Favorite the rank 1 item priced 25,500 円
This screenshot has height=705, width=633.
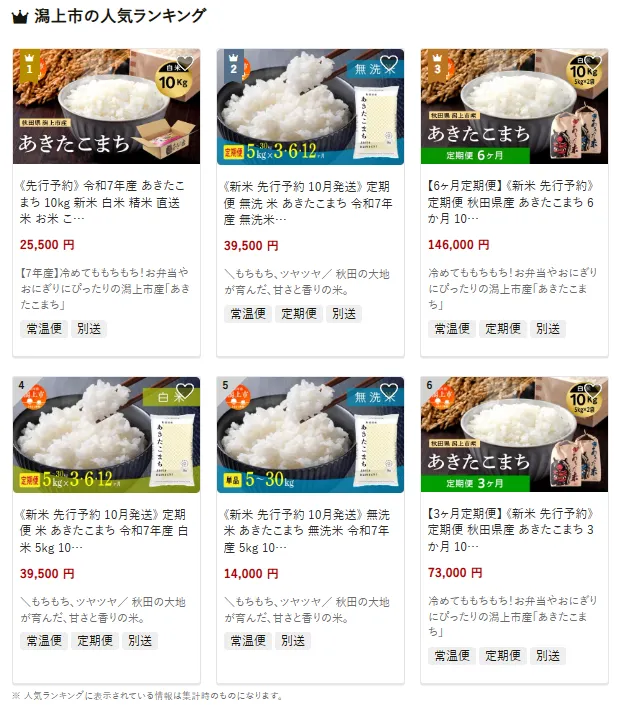pyautogui.click(x=185, y=64)
